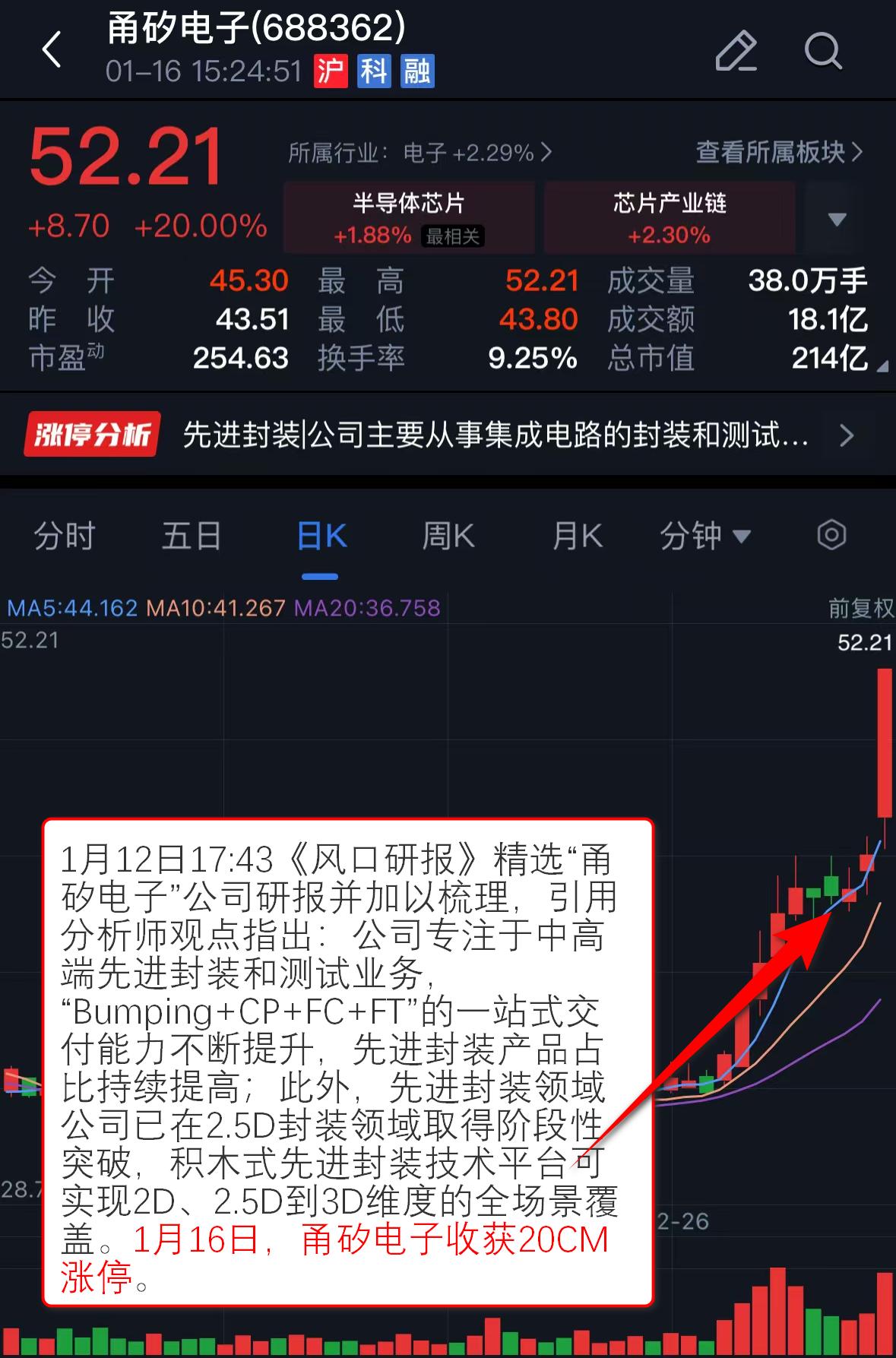Switch to the 分时 intraday tab
This screenshot has height=1358, width=896.
coord(64,535)
